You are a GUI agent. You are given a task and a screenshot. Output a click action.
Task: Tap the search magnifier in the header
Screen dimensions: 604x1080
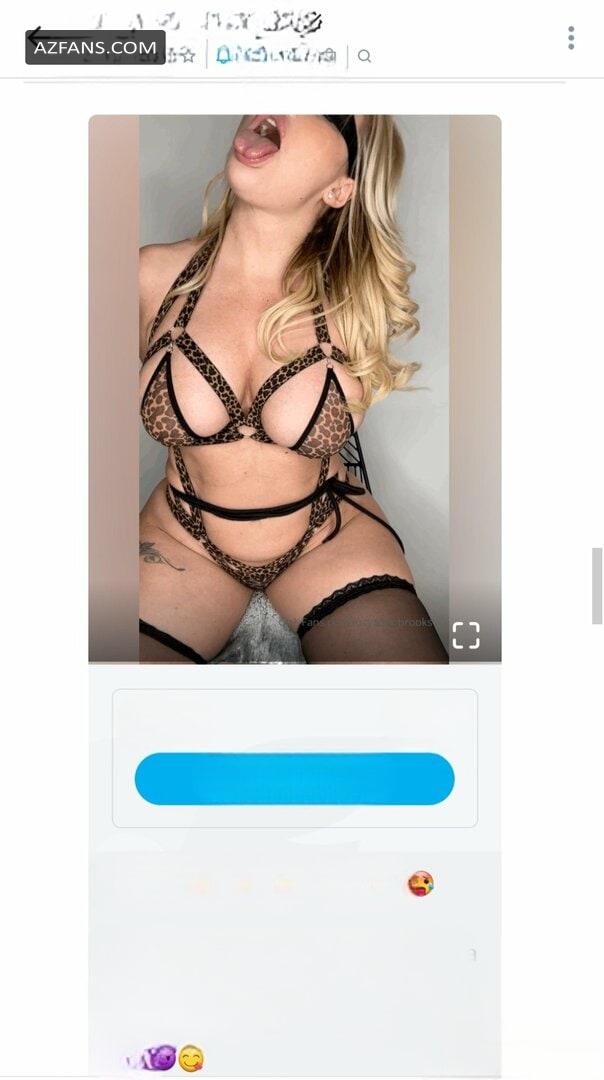click(x=364, y=56)
